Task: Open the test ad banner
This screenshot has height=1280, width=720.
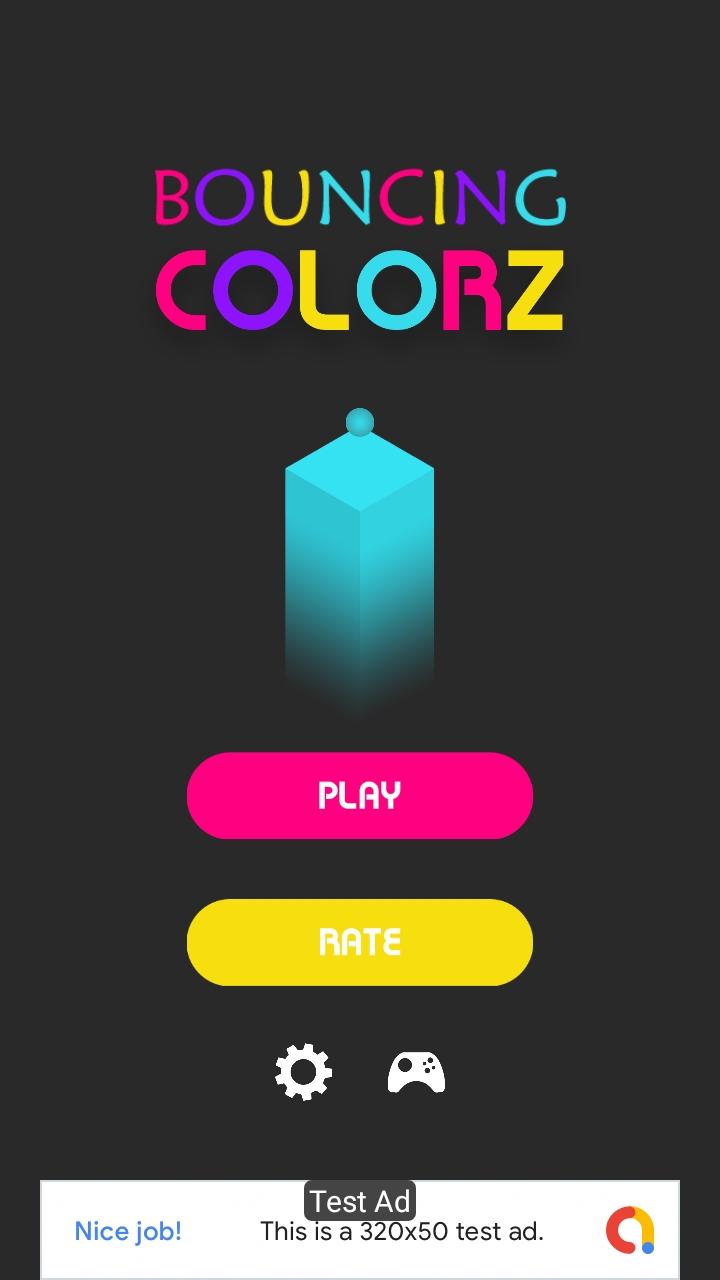Action: (x=360, y=1230)
